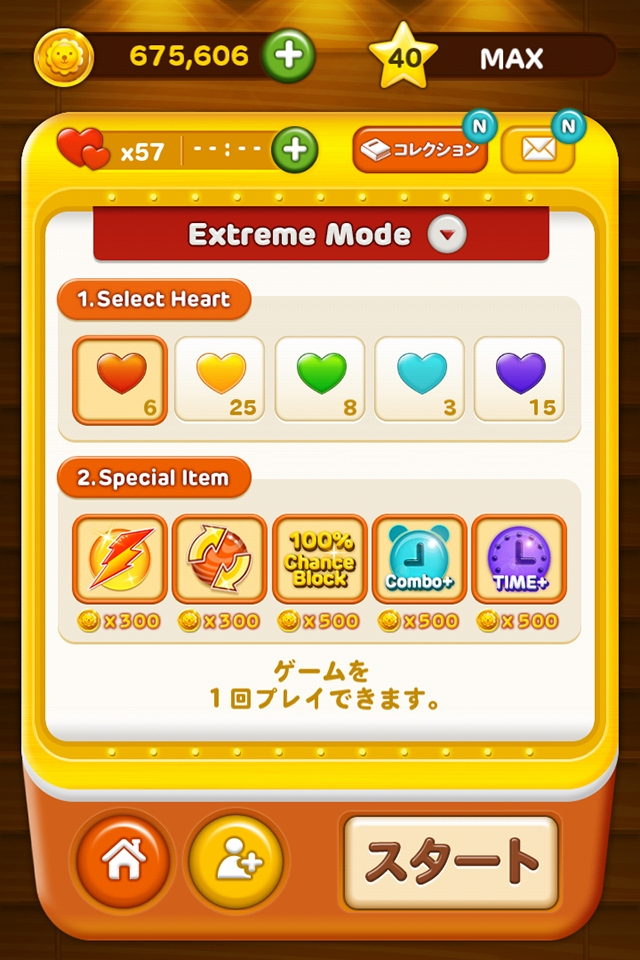The height and width of the screenshot is (960, 640).
Task: Expand the Extreme Mode dropdown
Action: point(447,235)
